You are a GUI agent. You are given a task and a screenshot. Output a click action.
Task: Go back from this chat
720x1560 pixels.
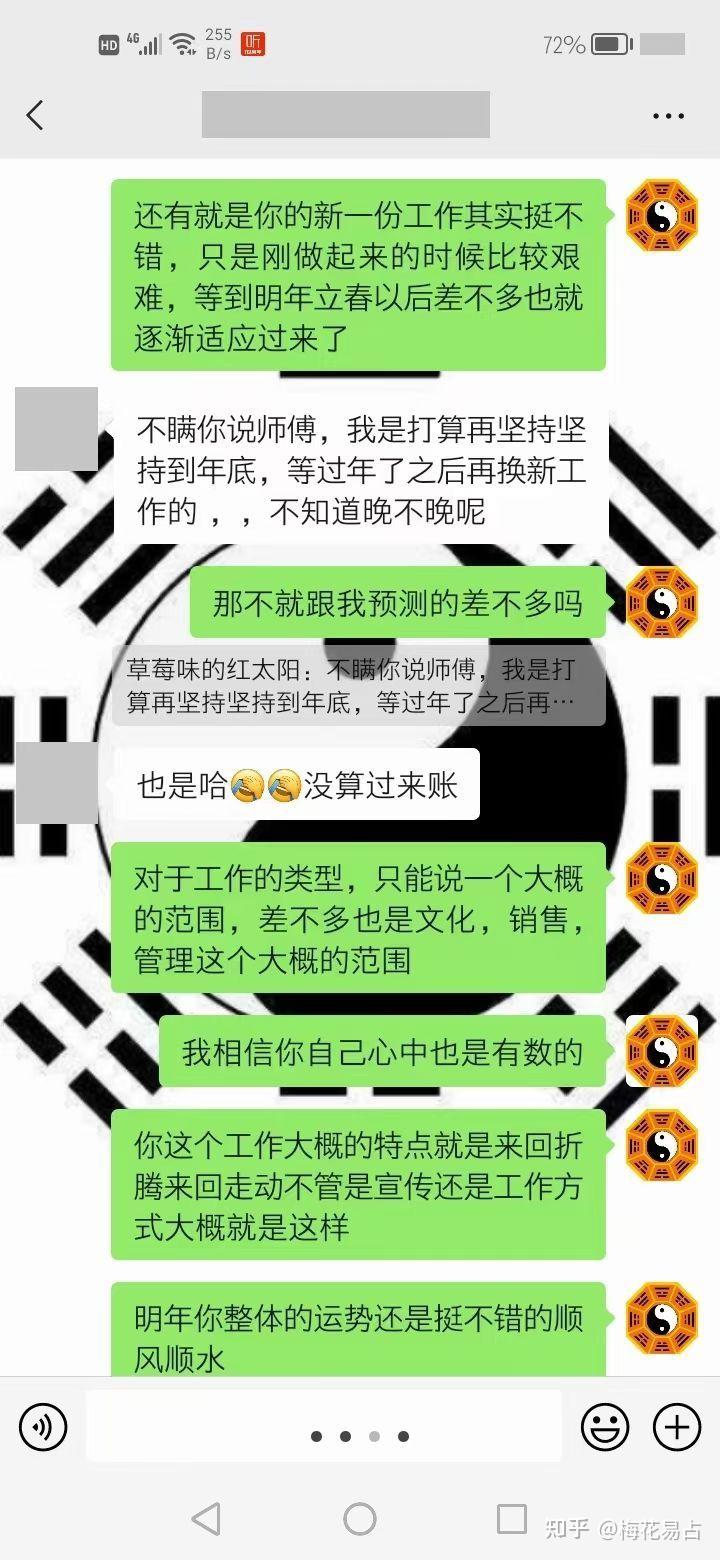[x=35, y=115]
